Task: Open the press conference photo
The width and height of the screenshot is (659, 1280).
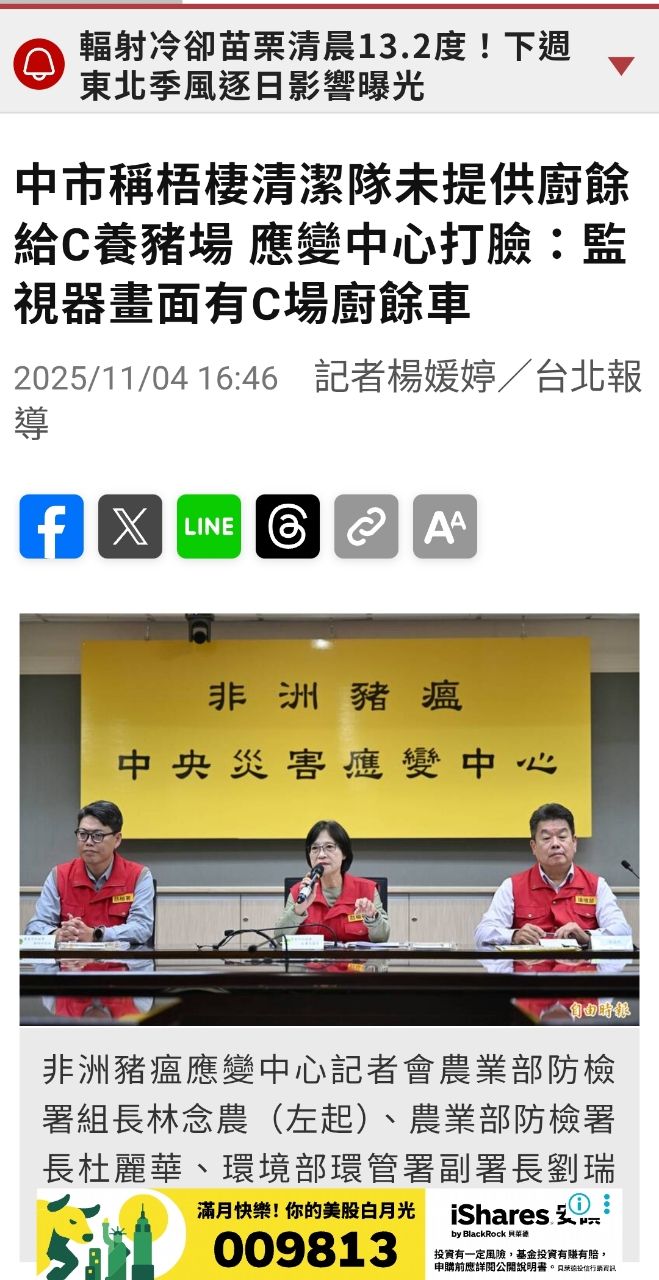Action: tap(329, 818)
